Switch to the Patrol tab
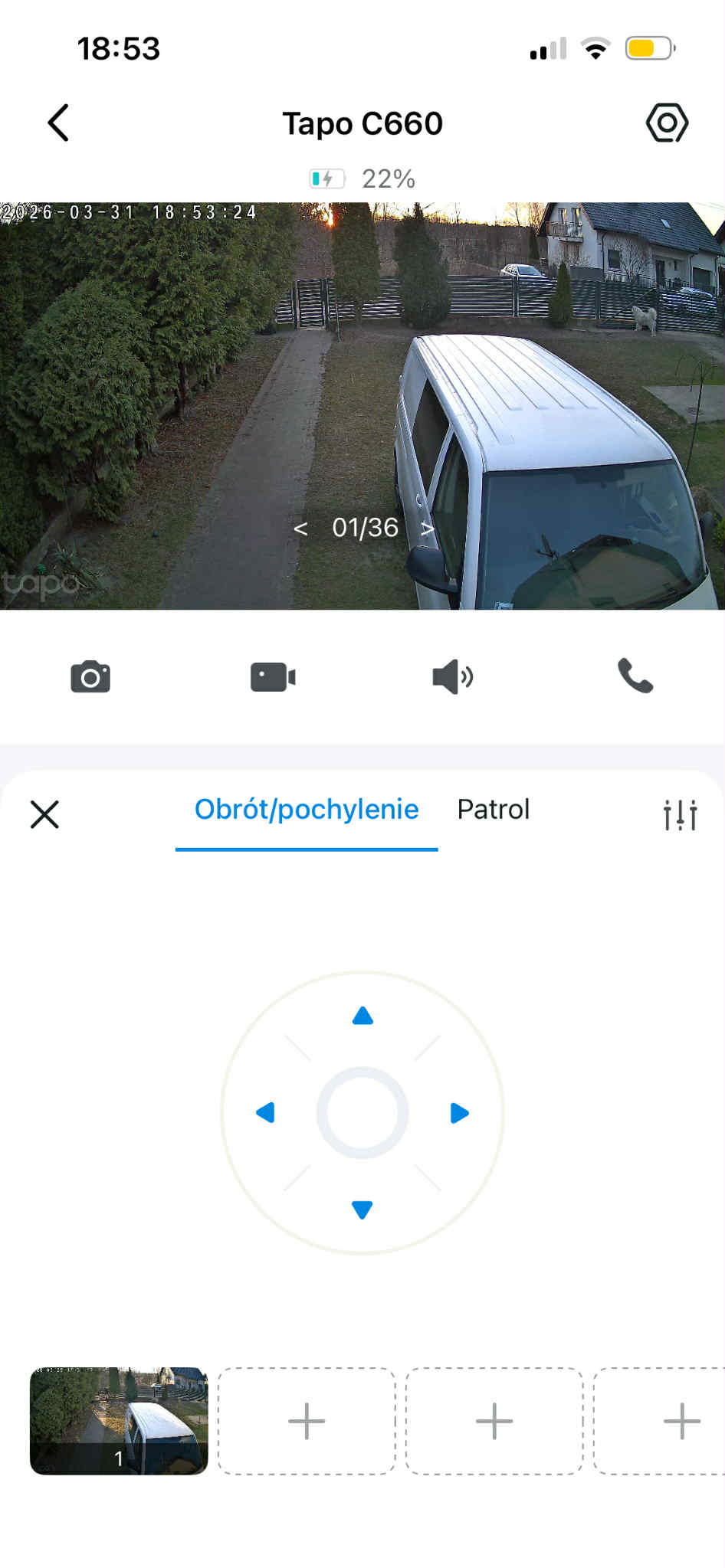 [x=493, y=810]
